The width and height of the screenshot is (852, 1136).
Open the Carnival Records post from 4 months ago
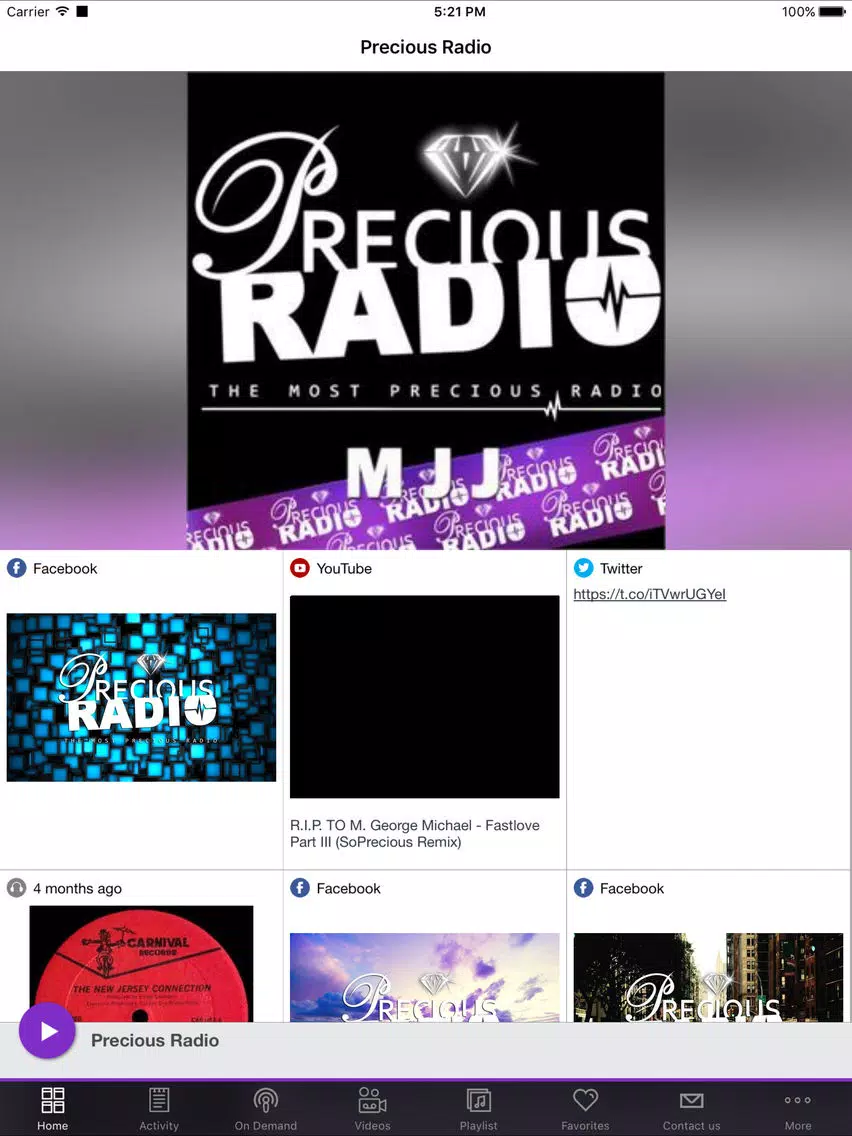(141, 963)
